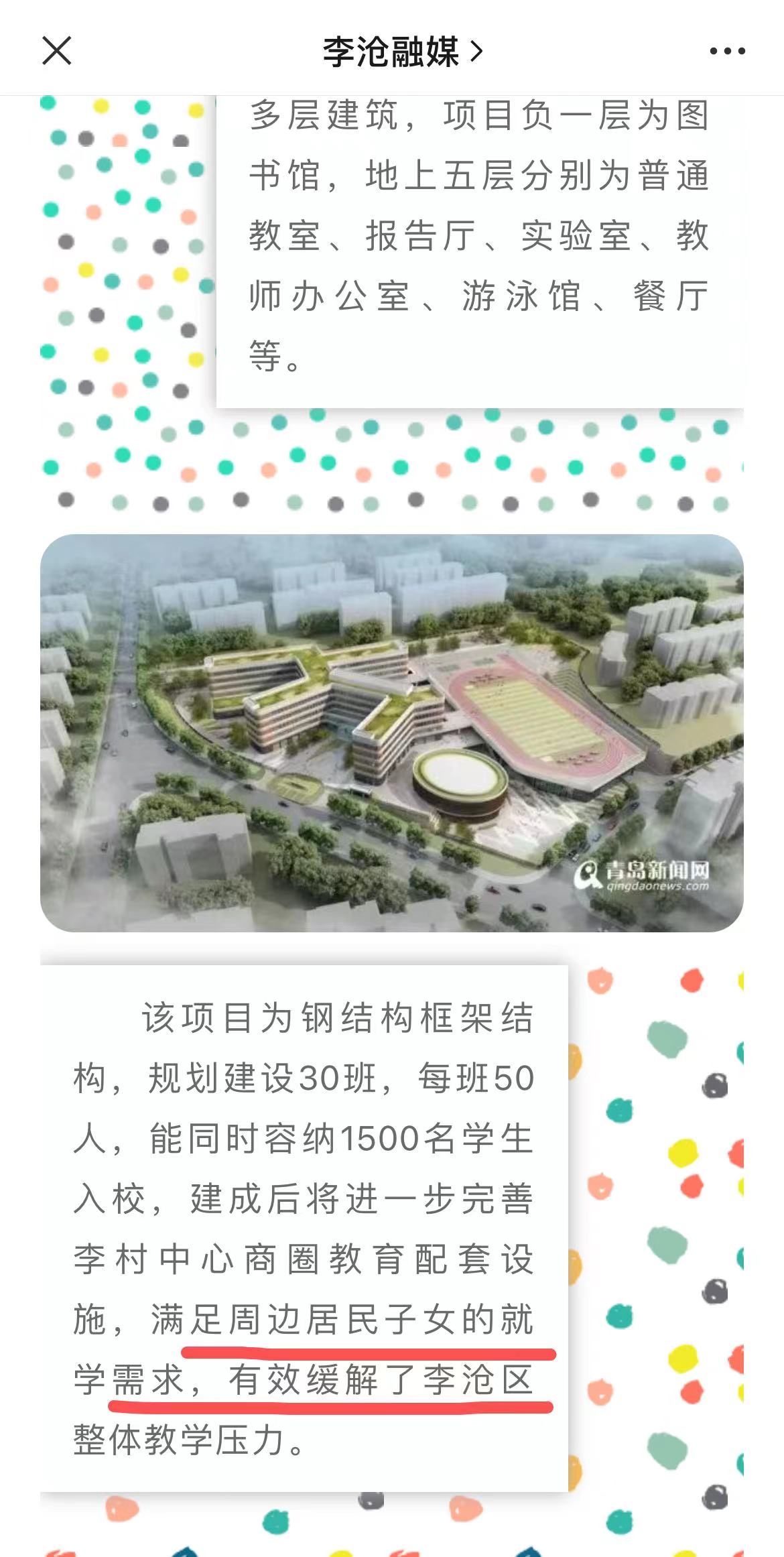View the school campus rendering image

[x=391, y=733]
